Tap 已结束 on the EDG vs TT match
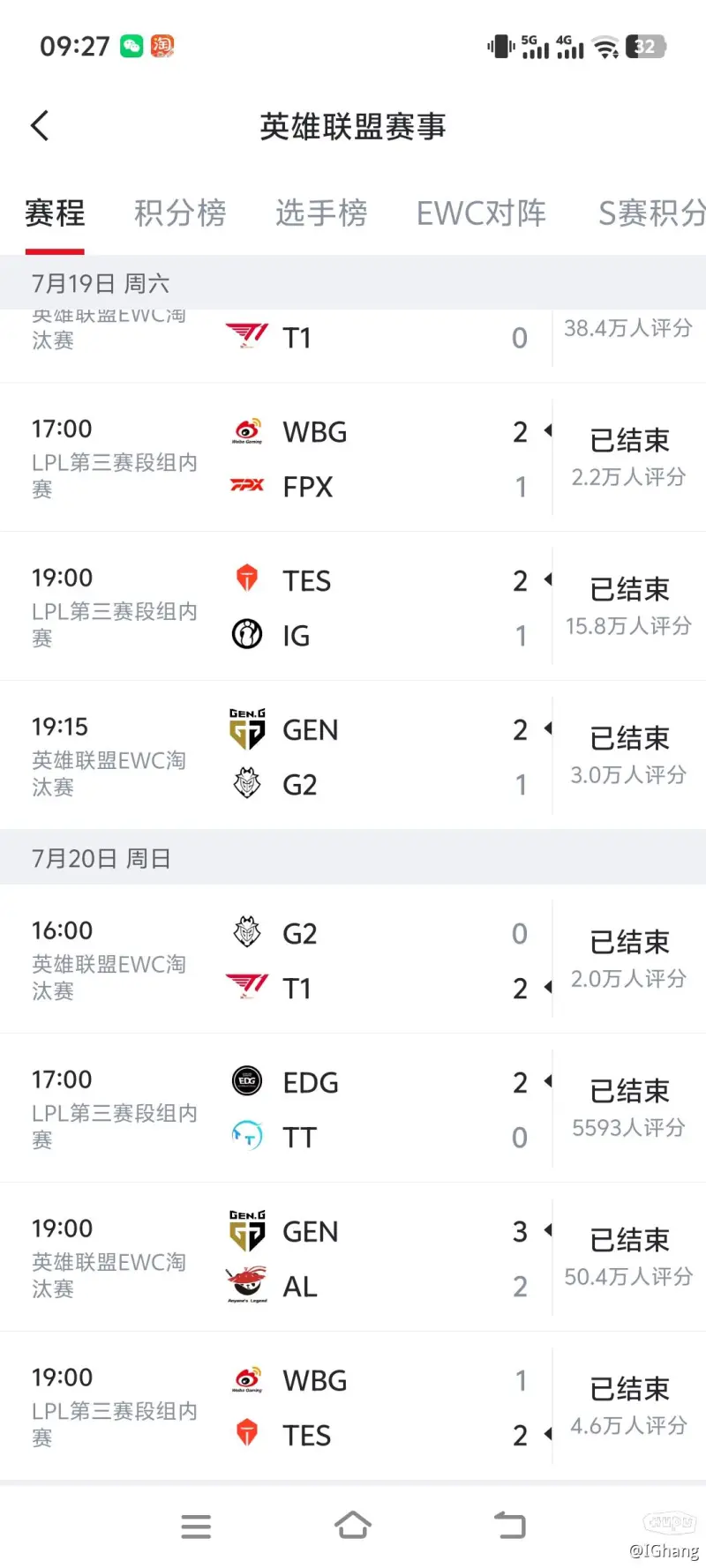The width and height of the screenshot is (706, 1568). (x=628, y=1091)
